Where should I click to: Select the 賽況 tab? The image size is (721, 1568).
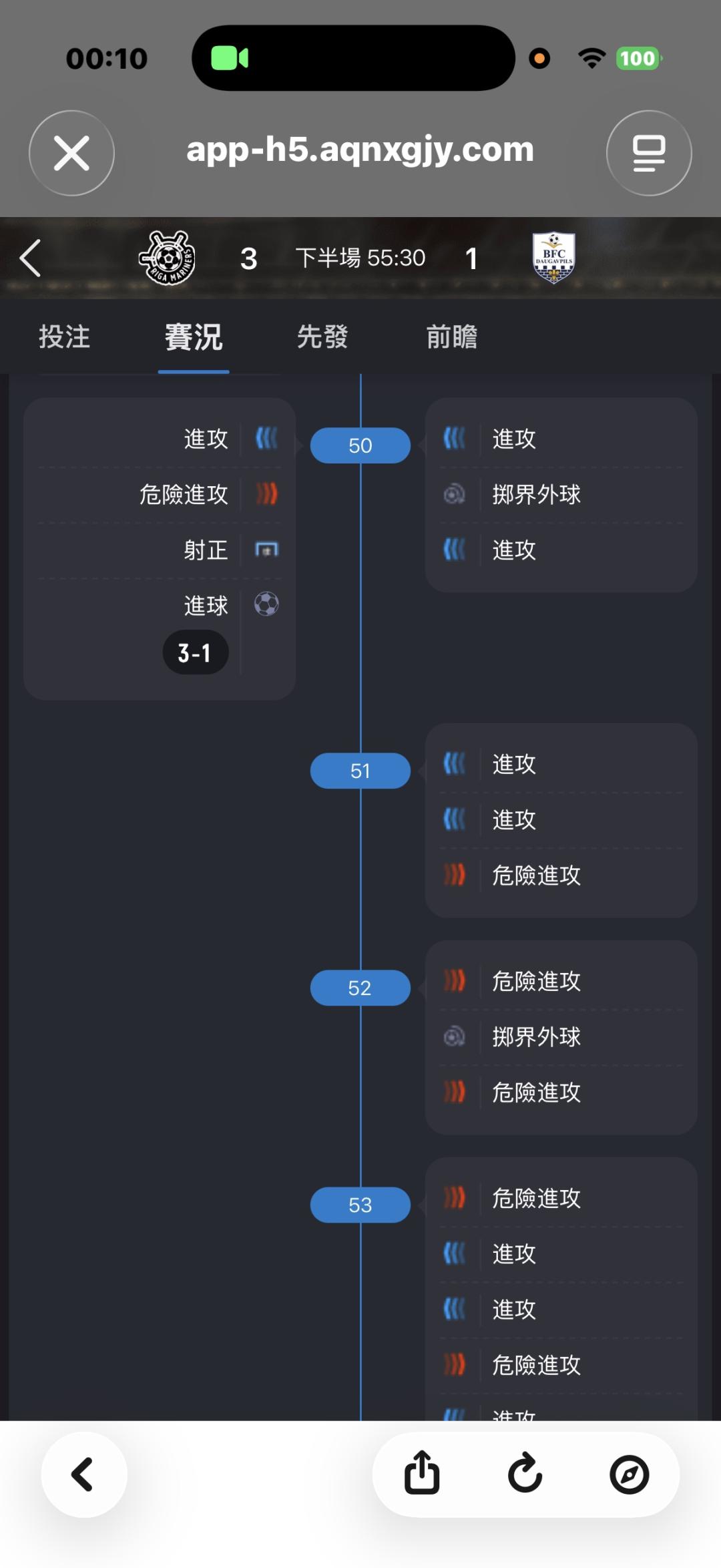click(194, 337)
